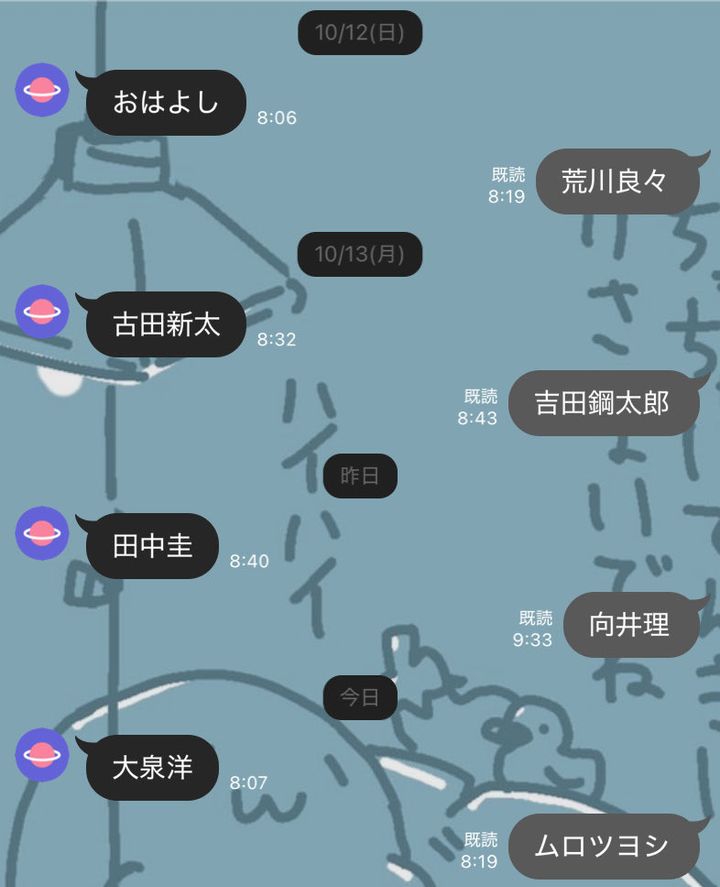Select the planet avatar next to 大泉洋
The height and width of the screenshot is (887, 720).
[42, 755]
